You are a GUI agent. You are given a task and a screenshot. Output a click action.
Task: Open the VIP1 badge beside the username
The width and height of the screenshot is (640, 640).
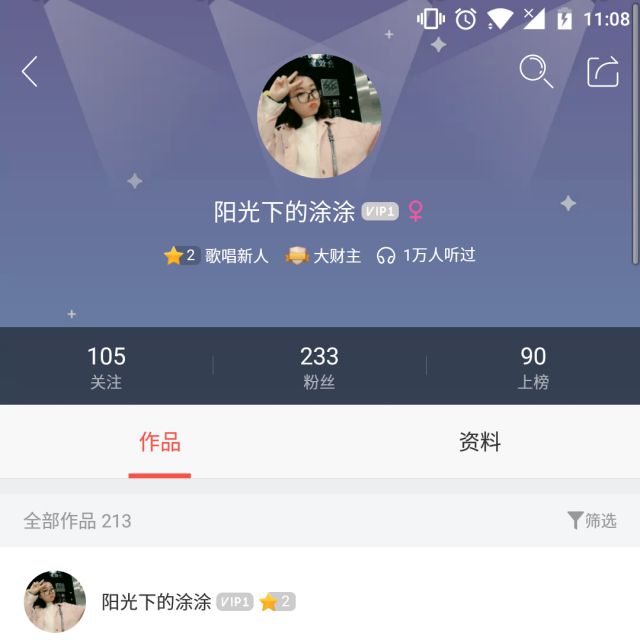[380, 211]
